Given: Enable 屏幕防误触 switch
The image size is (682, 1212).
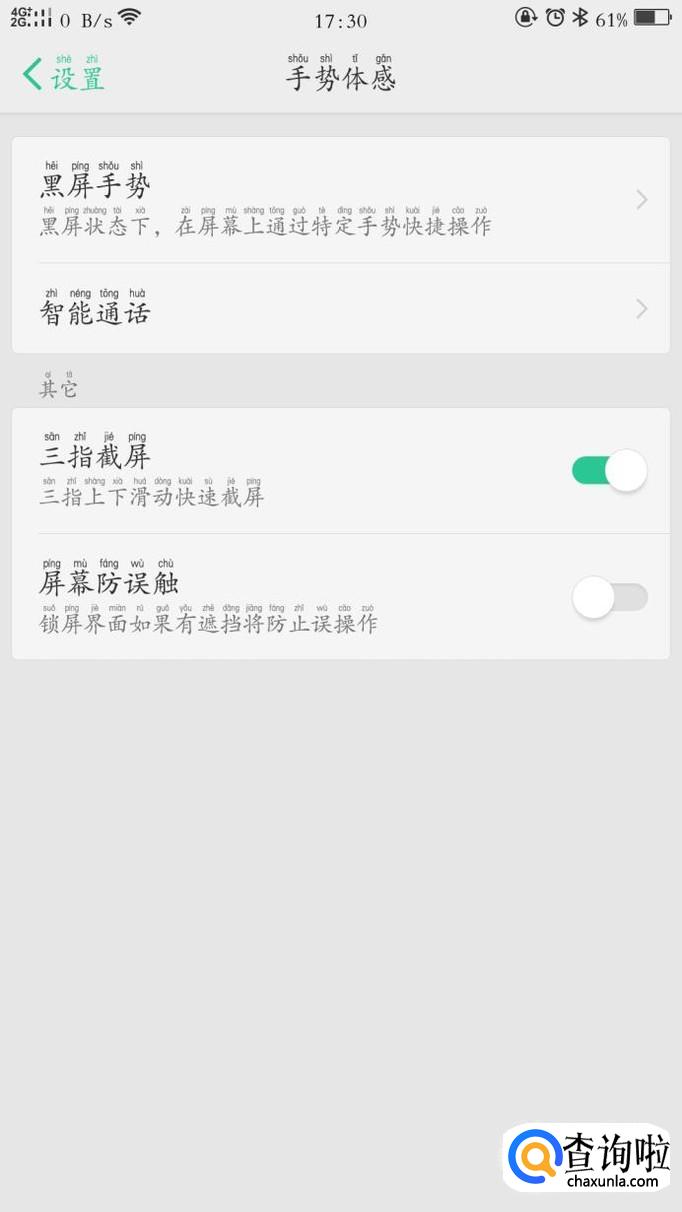Looking at the screenshot, I should click(x=609, y=597).
